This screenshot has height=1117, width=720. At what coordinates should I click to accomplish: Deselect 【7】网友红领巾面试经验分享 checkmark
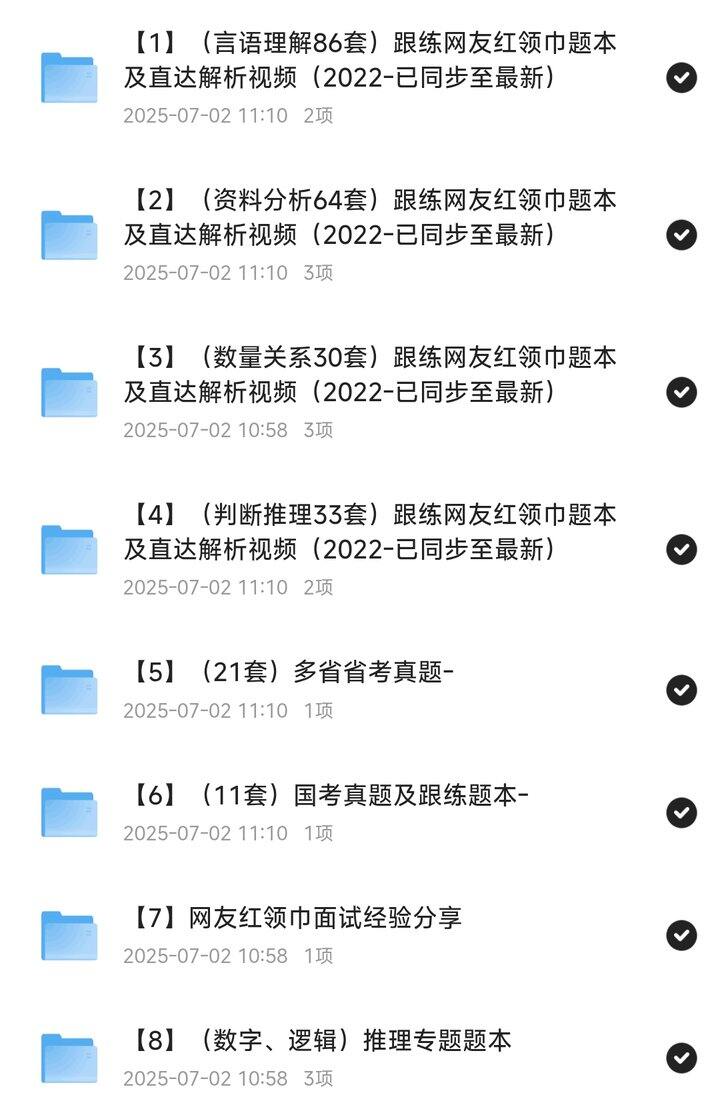click(681, 935)
